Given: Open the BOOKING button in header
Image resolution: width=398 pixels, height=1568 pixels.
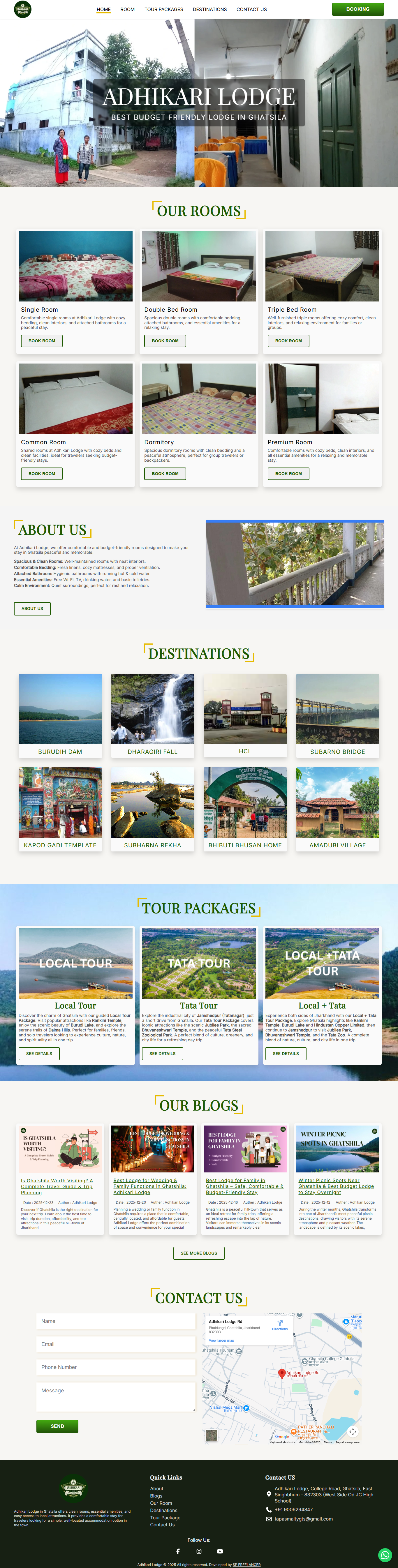Looking at the screenshot, I should point(357,9).
